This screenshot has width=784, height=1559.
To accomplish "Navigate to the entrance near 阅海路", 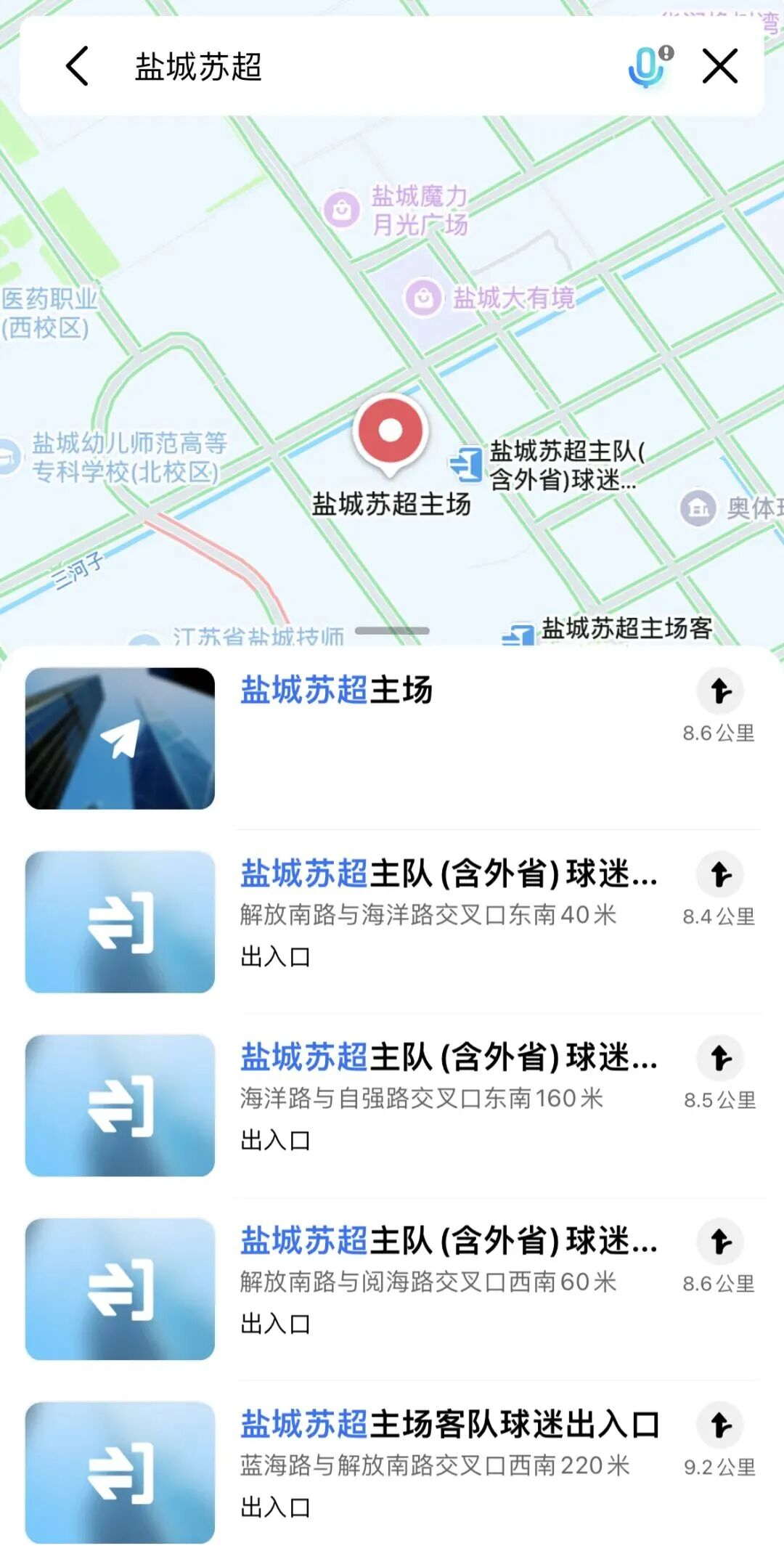I will tap(720, 1242).
